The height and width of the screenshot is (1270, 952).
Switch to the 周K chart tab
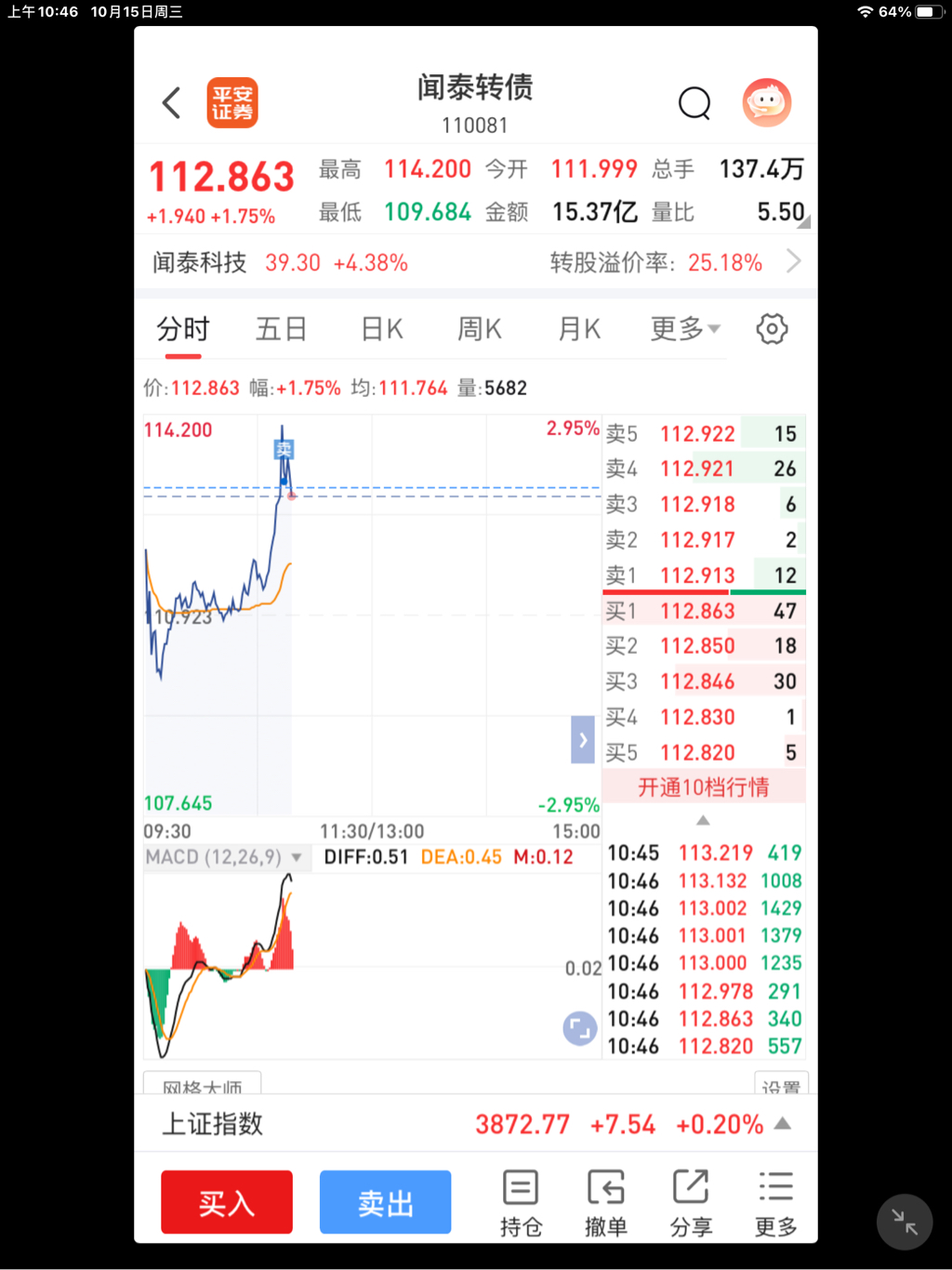click(480, 329)
